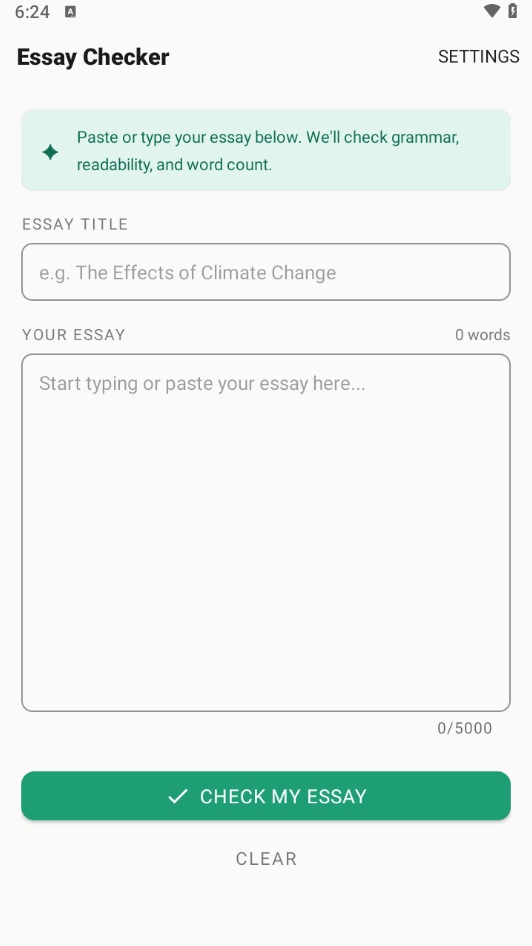The image size is (532, 946).
Task: Focus the Your Essay text area
Action: [266, 533]
